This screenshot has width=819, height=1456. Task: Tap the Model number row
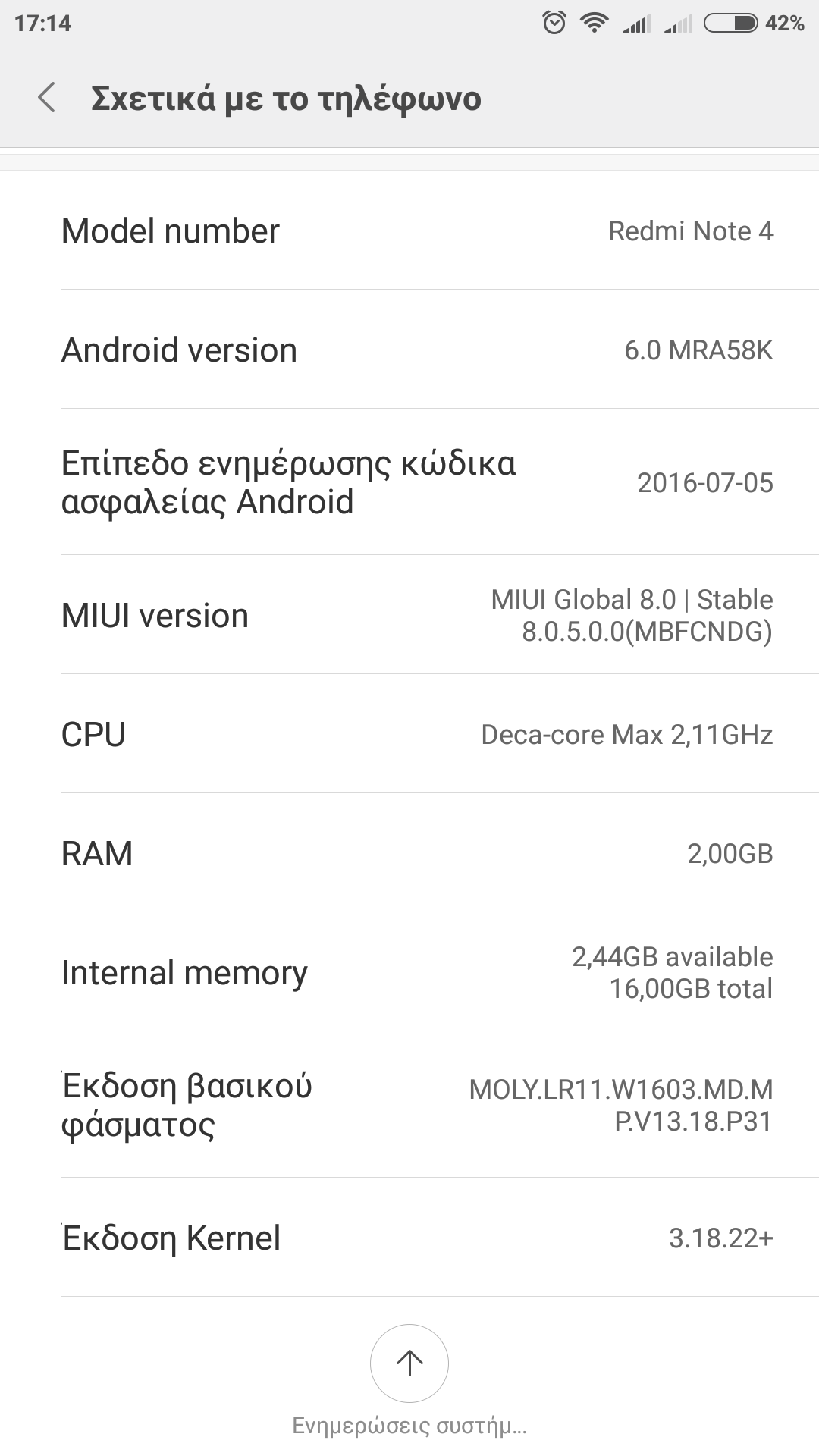coord(409,231)
